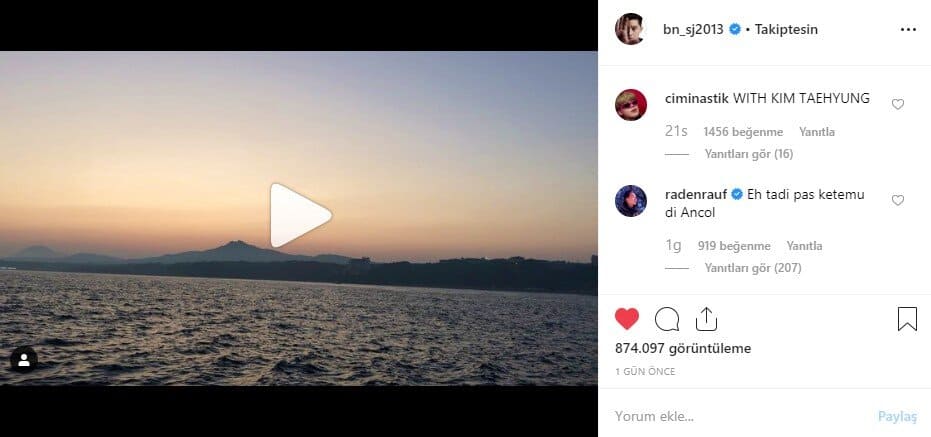The image size is (931, 437).
Task: Bookmark this post
Action: (x=906, y=319)
